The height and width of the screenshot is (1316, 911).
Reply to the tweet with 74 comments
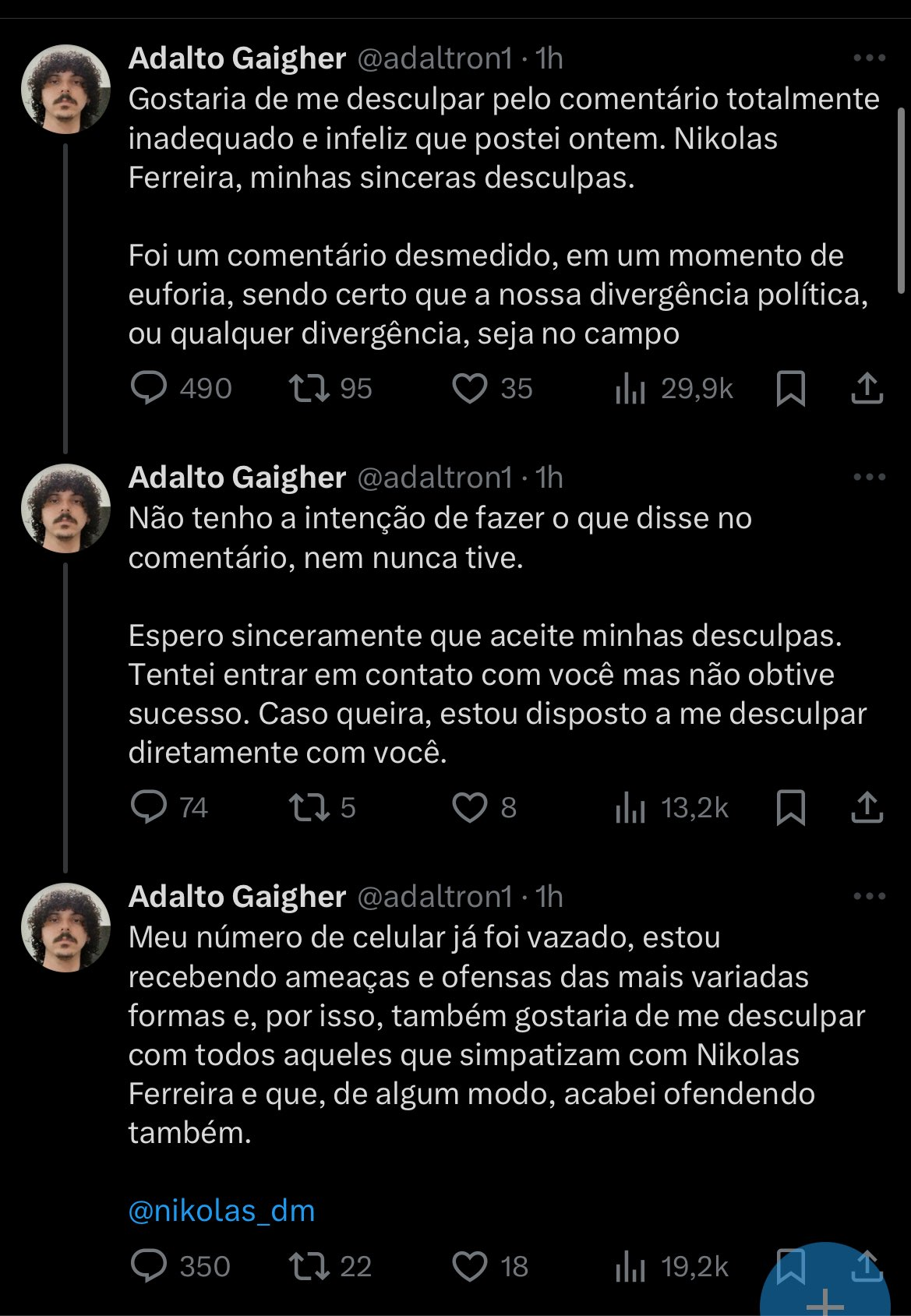point(149,807)
